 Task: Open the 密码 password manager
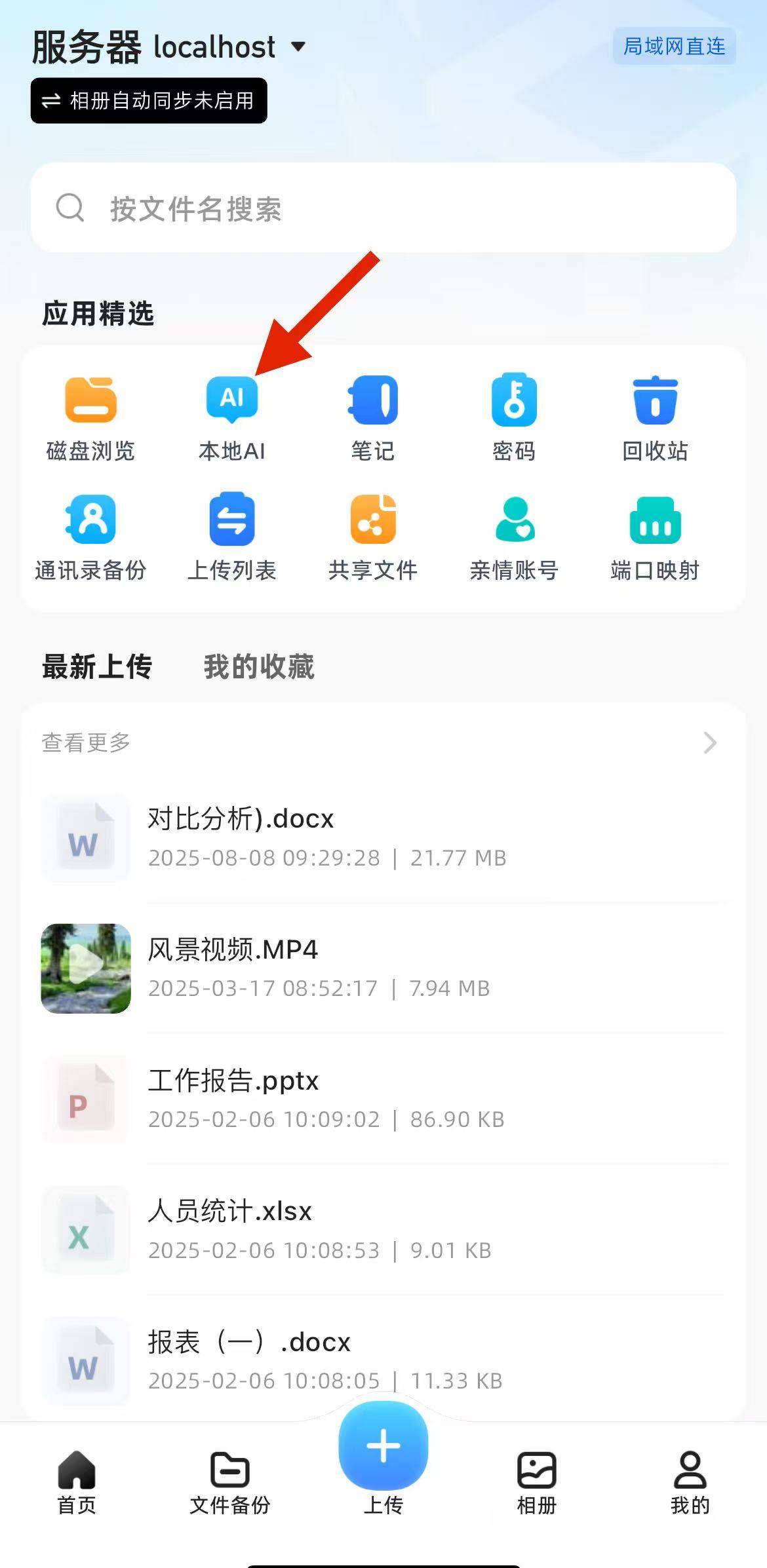[514, 417]
